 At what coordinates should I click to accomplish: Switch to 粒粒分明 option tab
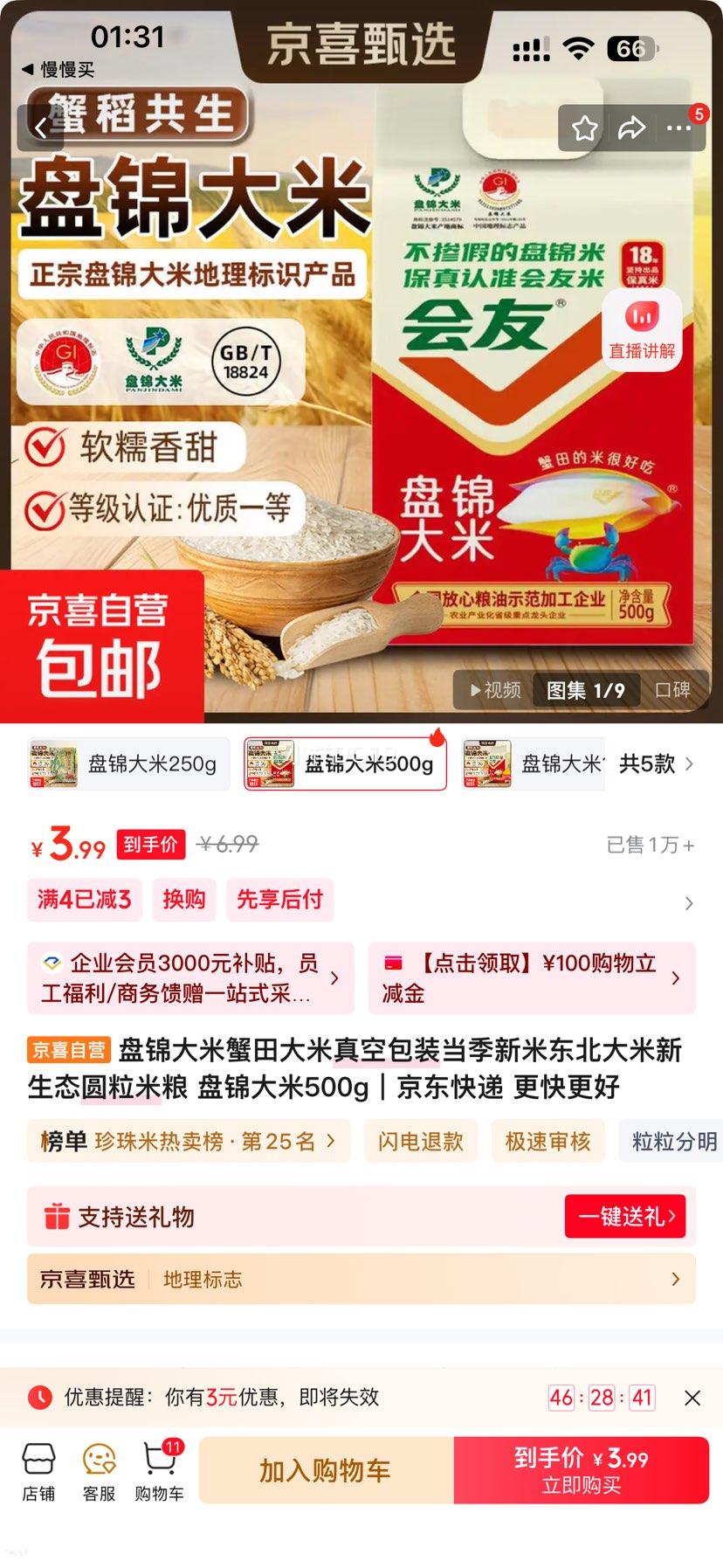click(x=673, y=1141)
